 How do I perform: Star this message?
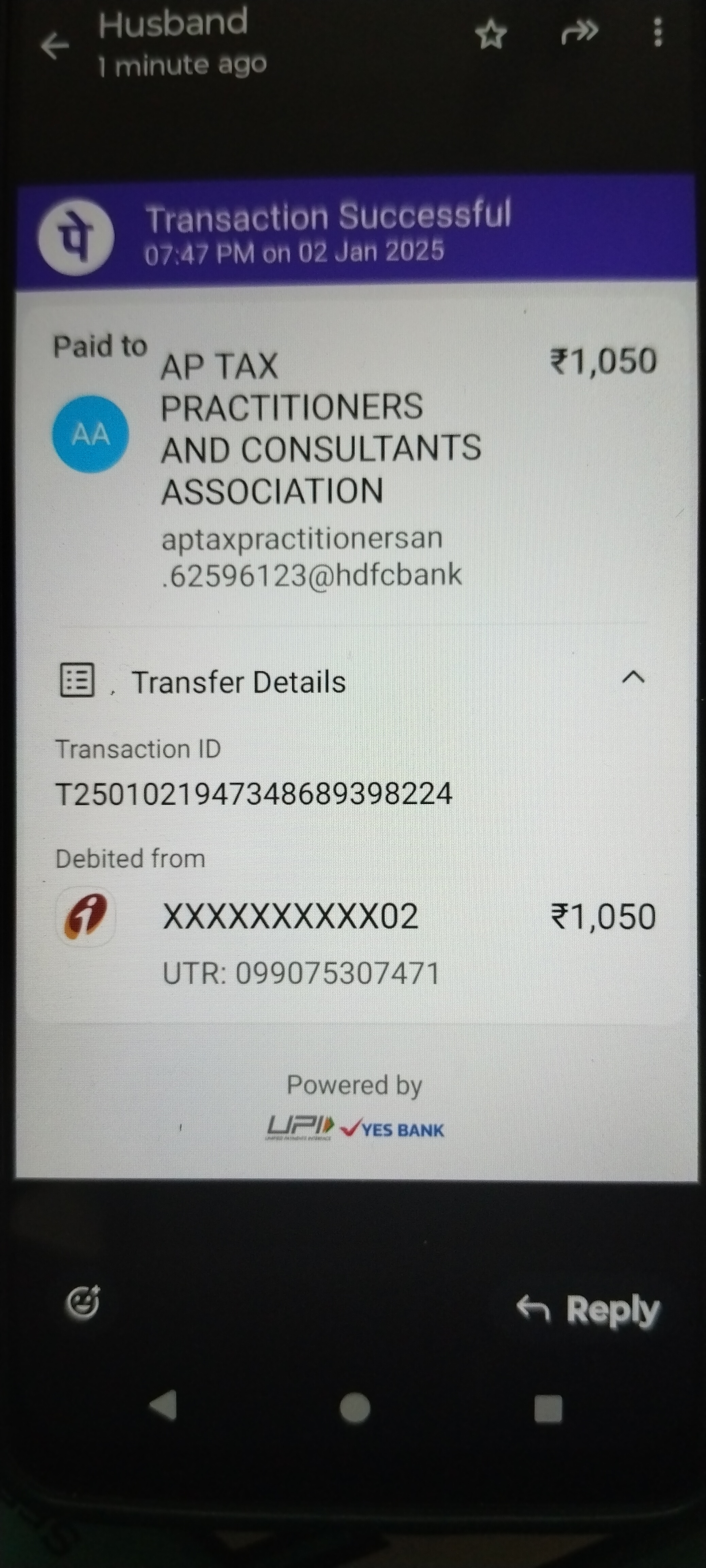(x=491, y=35)
